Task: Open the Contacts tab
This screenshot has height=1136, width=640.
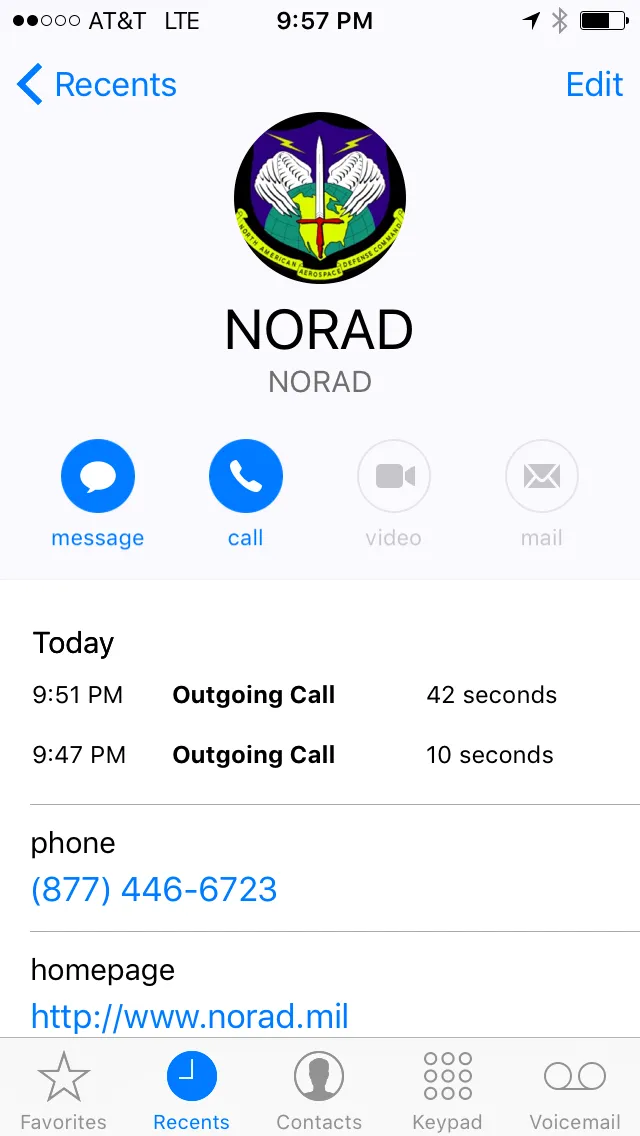Action: (x=319, y=1090)
